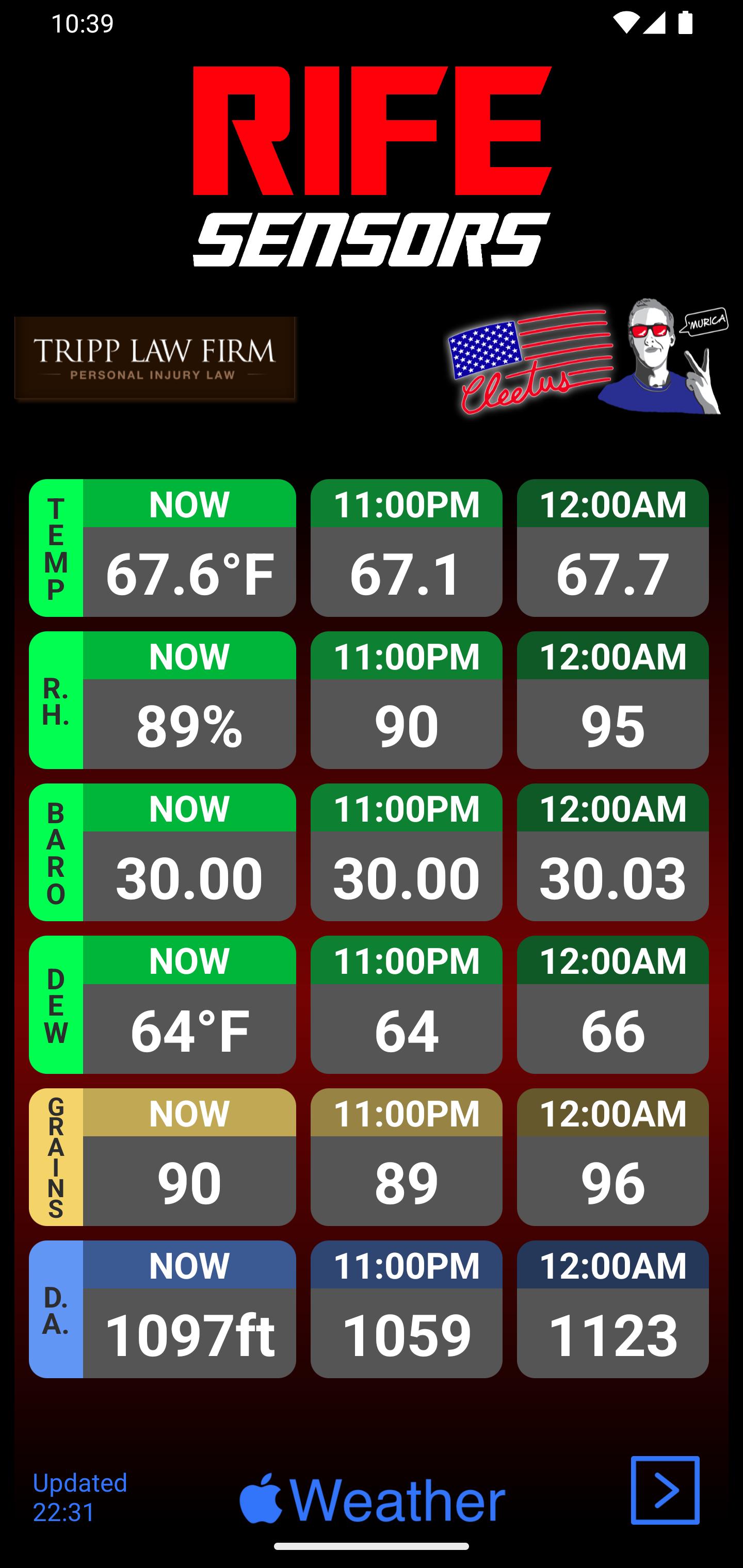Open the Tripp Law Firm sponsor banner
743x1568 pixels.
coord(155,358)
